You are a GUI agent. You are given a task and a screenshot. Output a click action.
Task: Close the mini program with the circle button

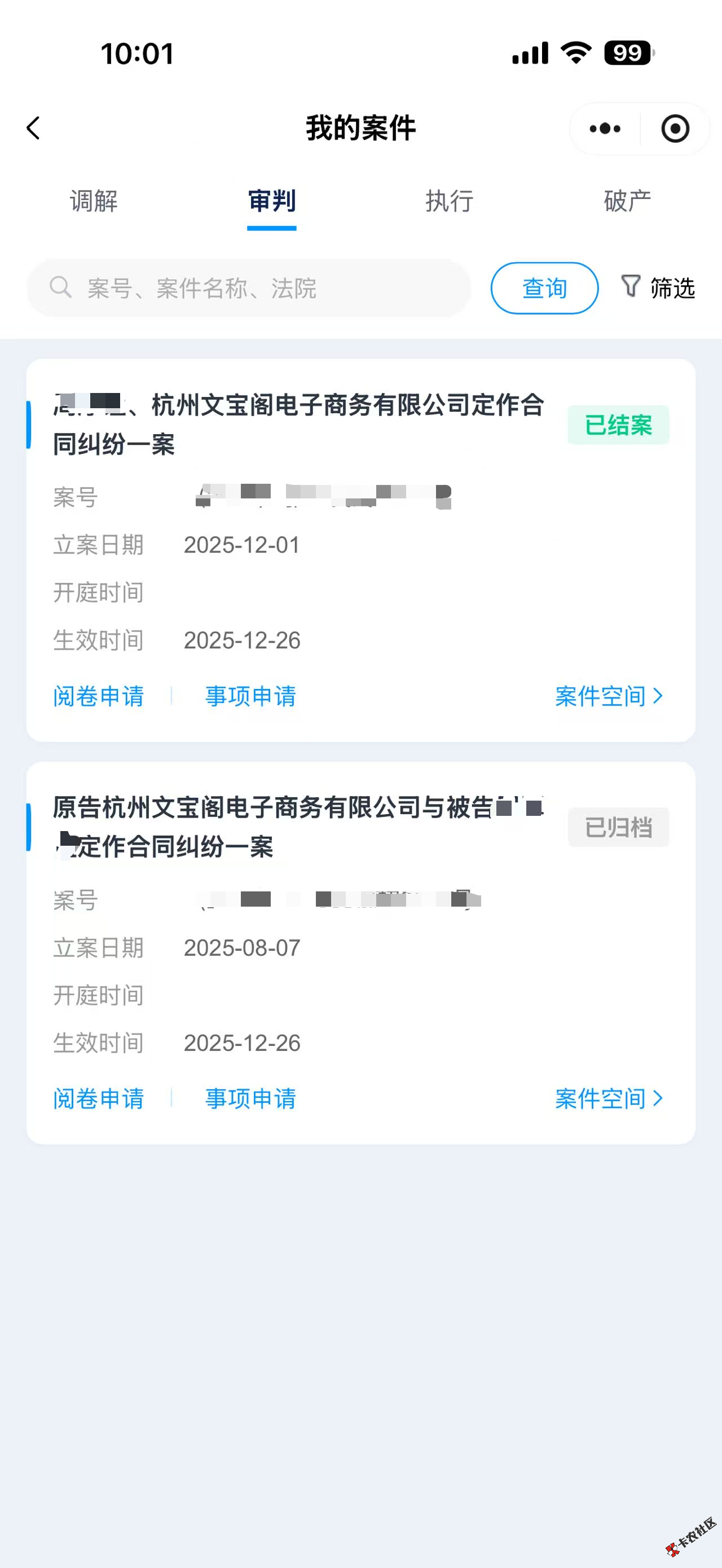[675, 129]
